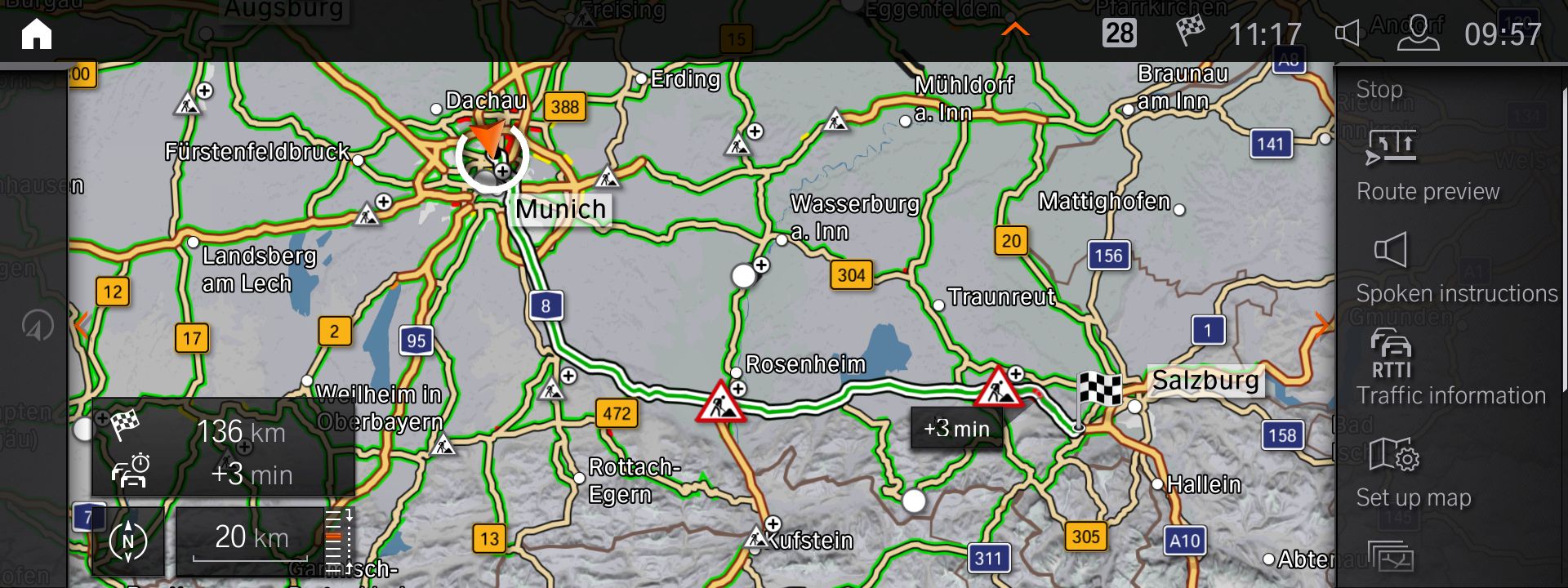Tap the +3 min delay label
The image size is (1568, 588).
tap(955, 429)
